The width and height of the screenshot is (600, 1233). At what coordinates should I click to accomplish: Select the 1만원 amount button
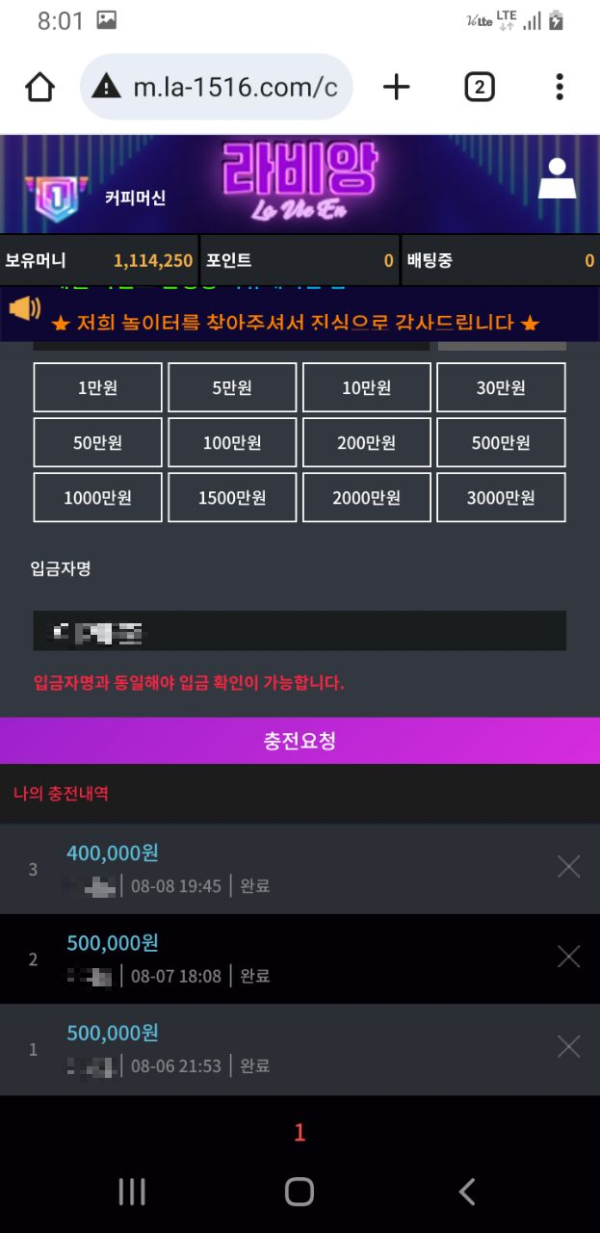(97, 388)
